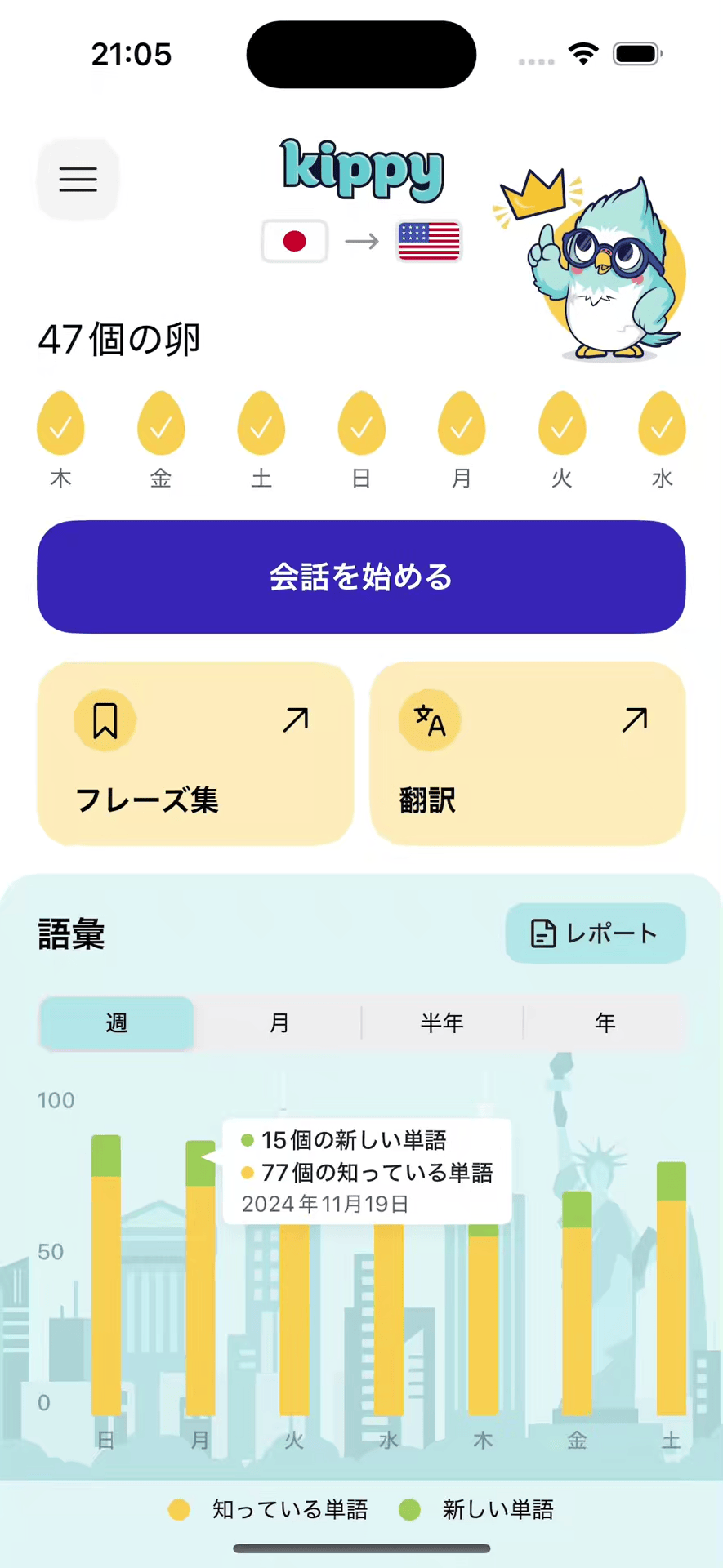Change the Japanese to English language pair

click(361, 241)
